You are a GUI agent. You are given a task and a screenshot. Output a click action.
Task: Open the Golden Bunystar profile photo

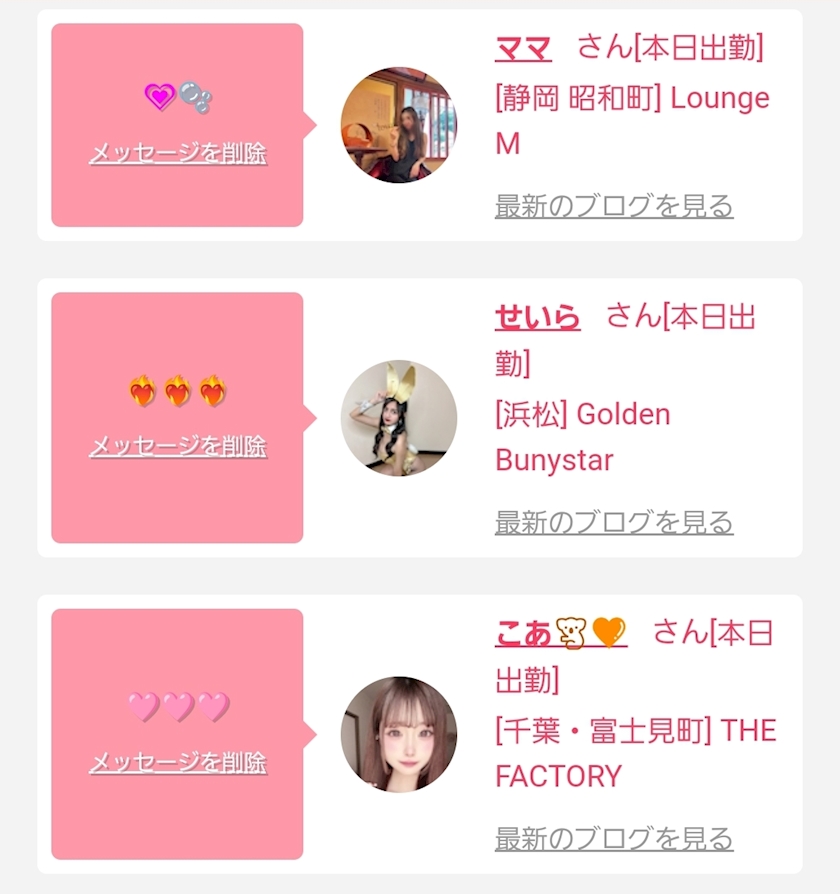399,418
